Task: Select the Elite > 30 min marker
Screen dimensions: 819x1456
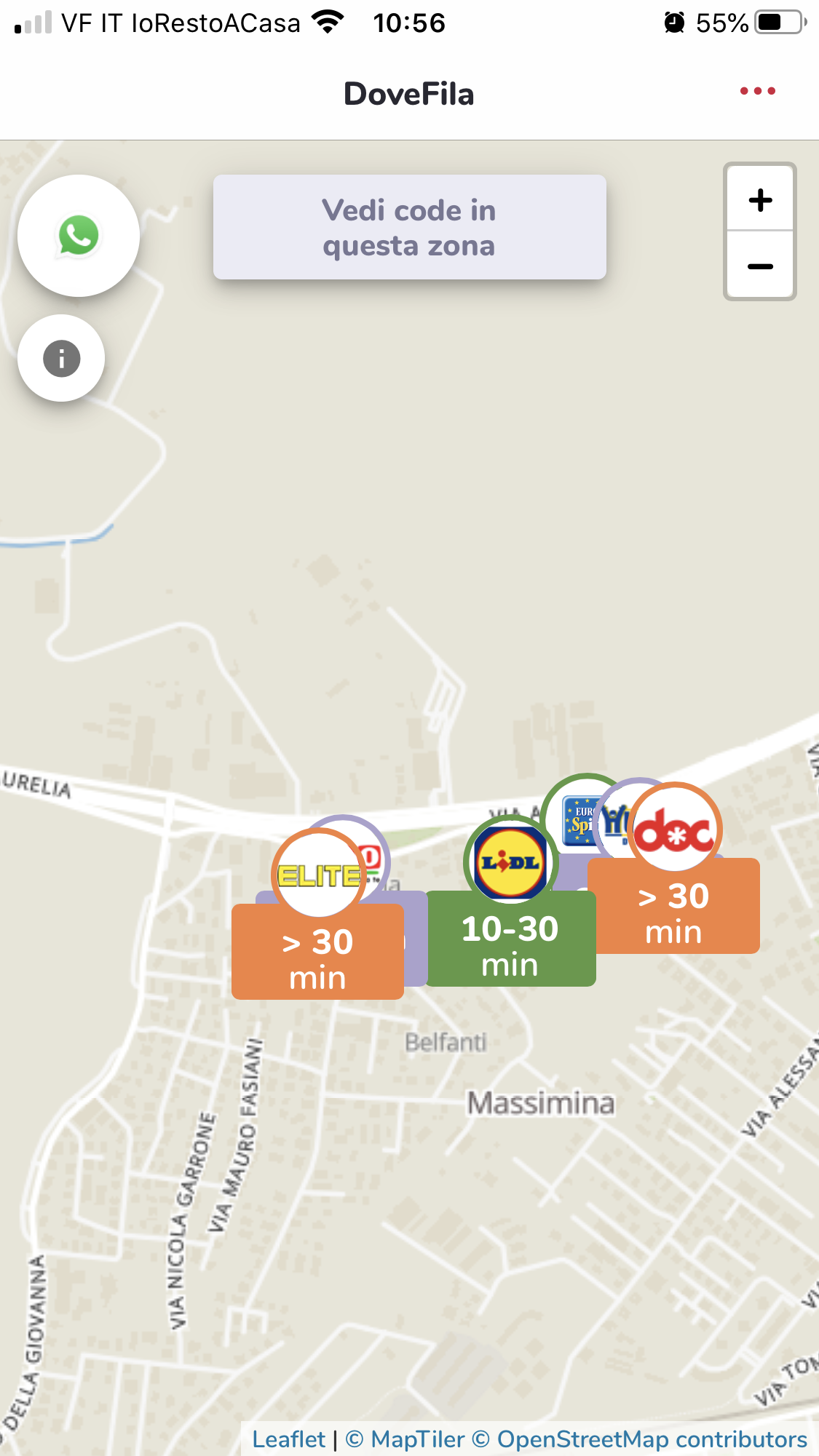Action: click(x=317, y=917)
